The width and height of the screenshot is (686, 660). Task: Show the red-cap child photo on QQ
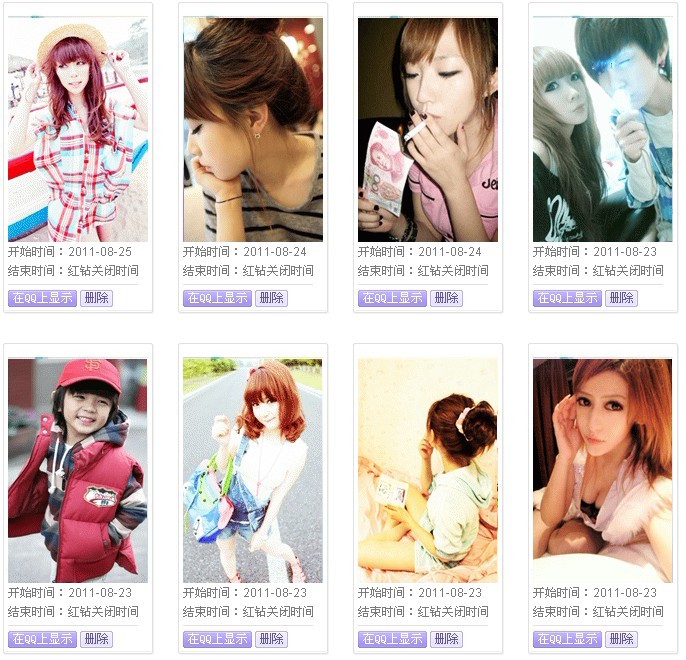[43, 639]
